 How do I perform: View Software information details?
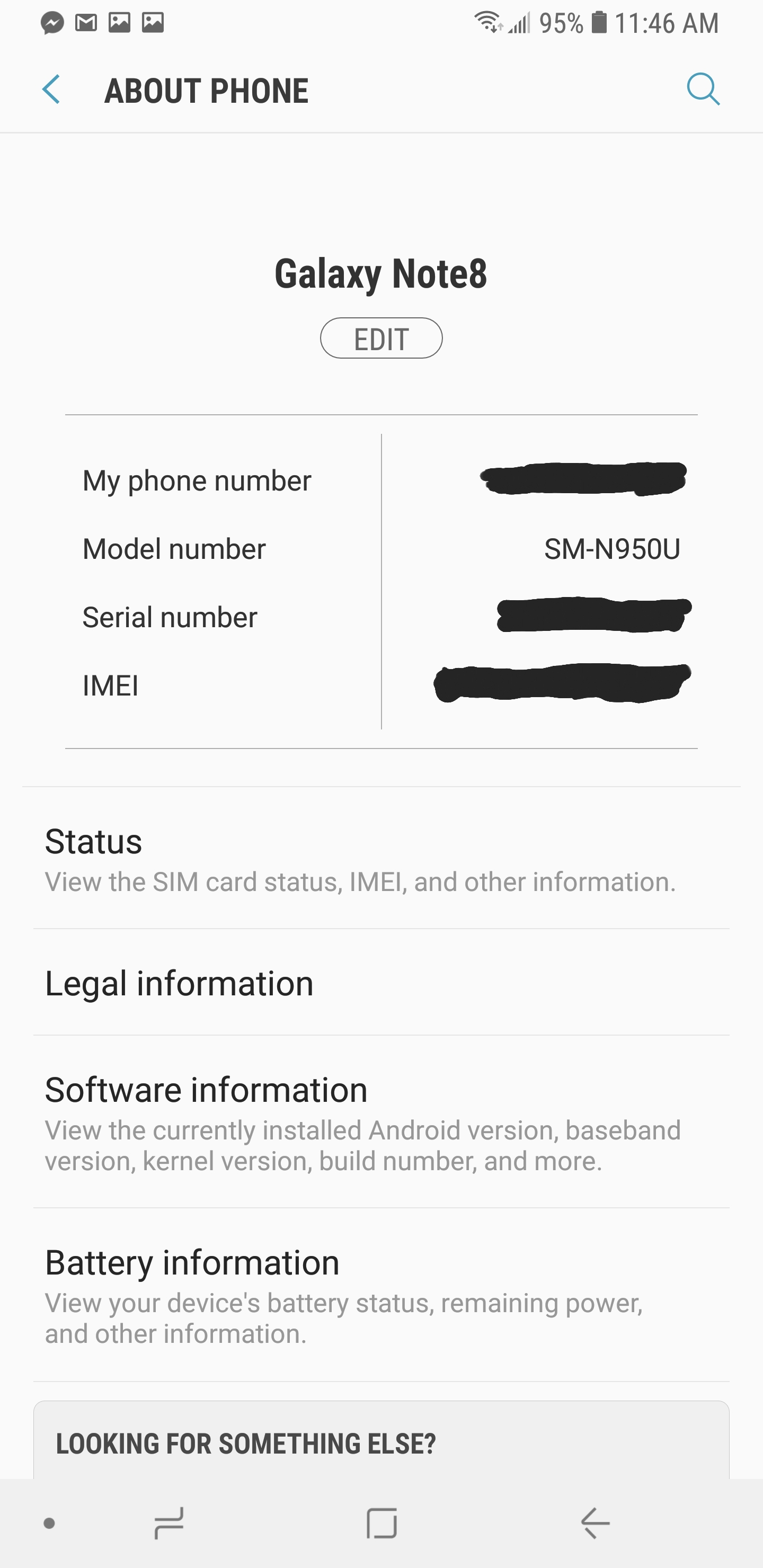[381, 1122]
